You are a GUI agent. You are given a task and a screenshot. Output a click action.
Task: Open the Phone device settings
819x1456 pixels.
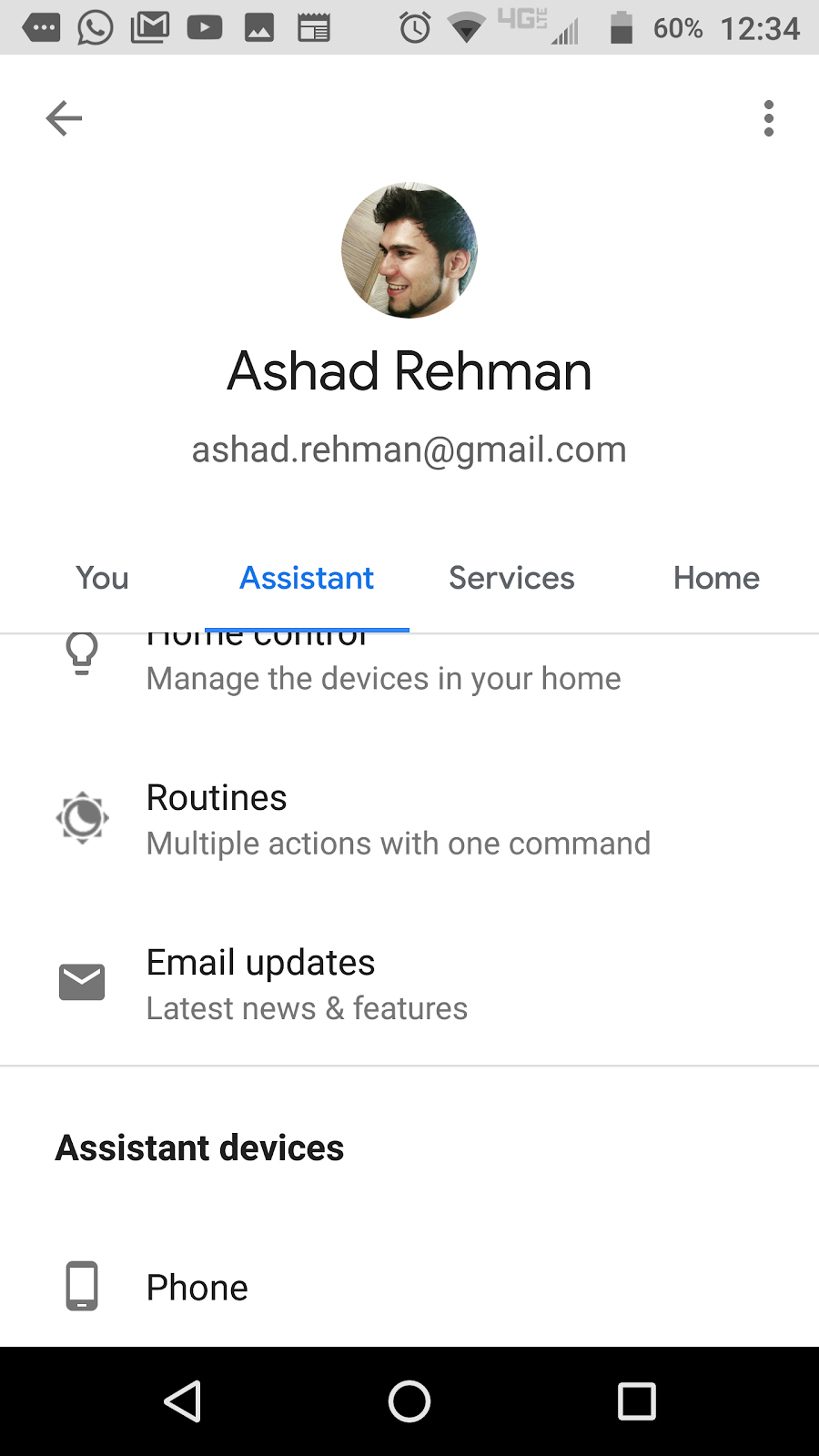click(x=197, y=1287)
